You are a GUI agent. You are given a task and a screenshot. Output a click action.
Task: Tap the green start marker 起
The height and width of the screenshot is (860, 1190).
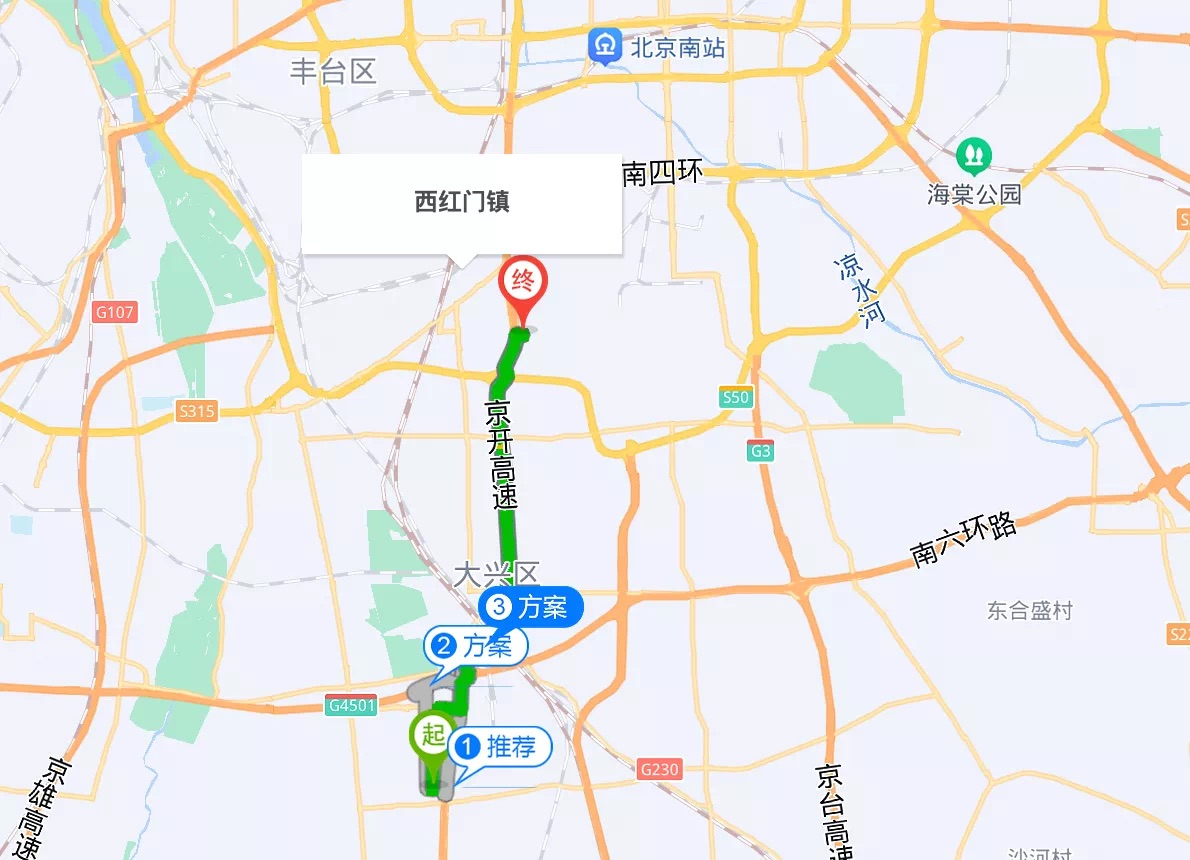coord(432,737)
